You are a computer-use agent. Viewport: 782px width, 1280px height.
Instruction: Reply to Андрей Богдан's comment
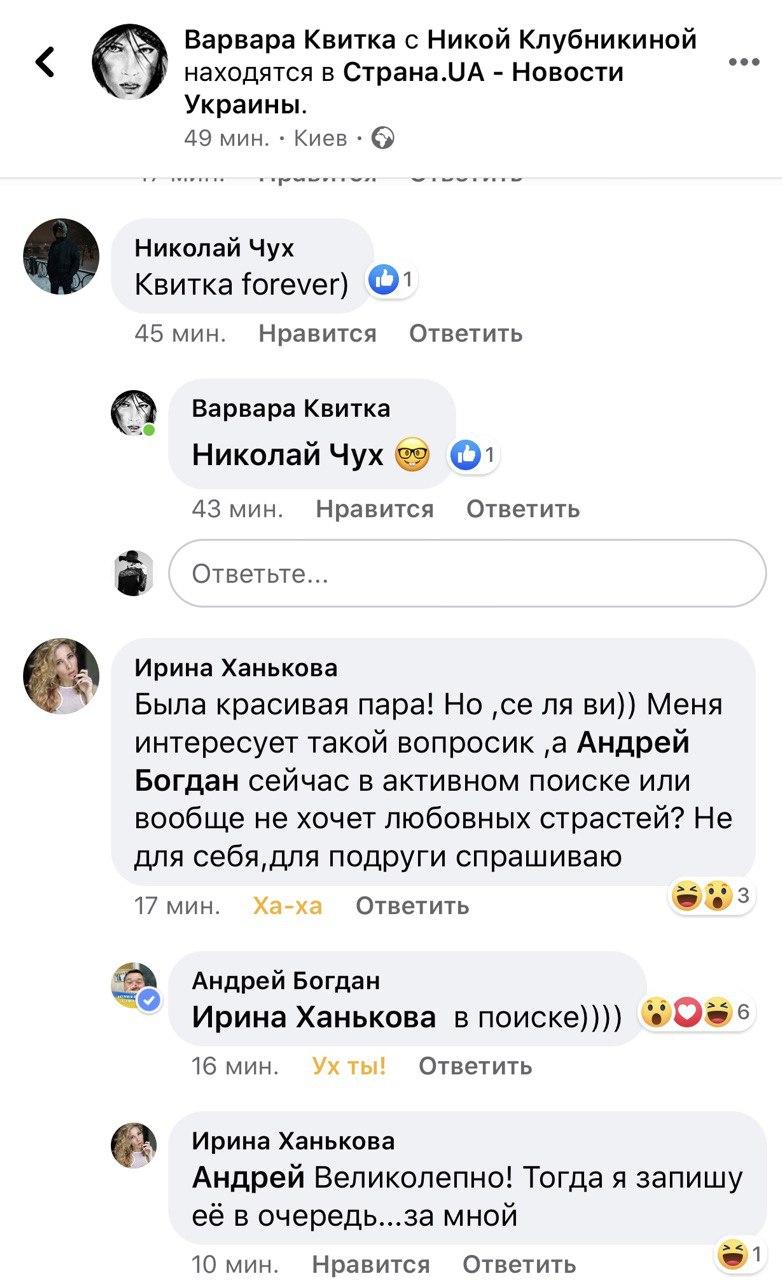(475, 1066)
